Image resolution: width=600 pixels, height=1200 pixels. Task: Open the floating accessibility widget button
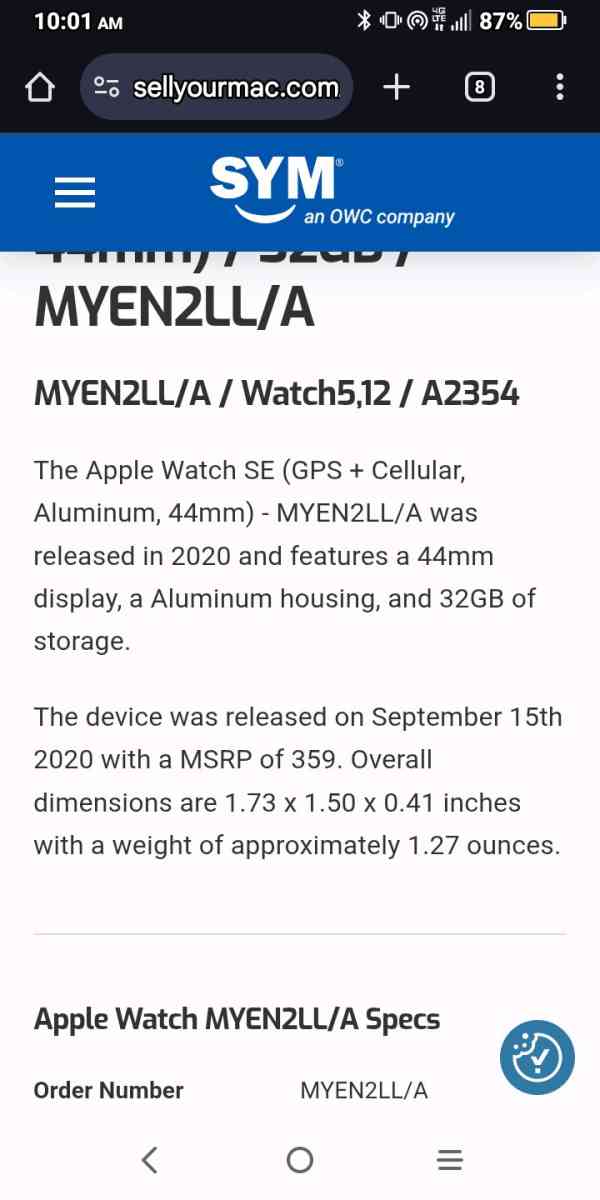pyautogui.click(x=537, y=1056)
